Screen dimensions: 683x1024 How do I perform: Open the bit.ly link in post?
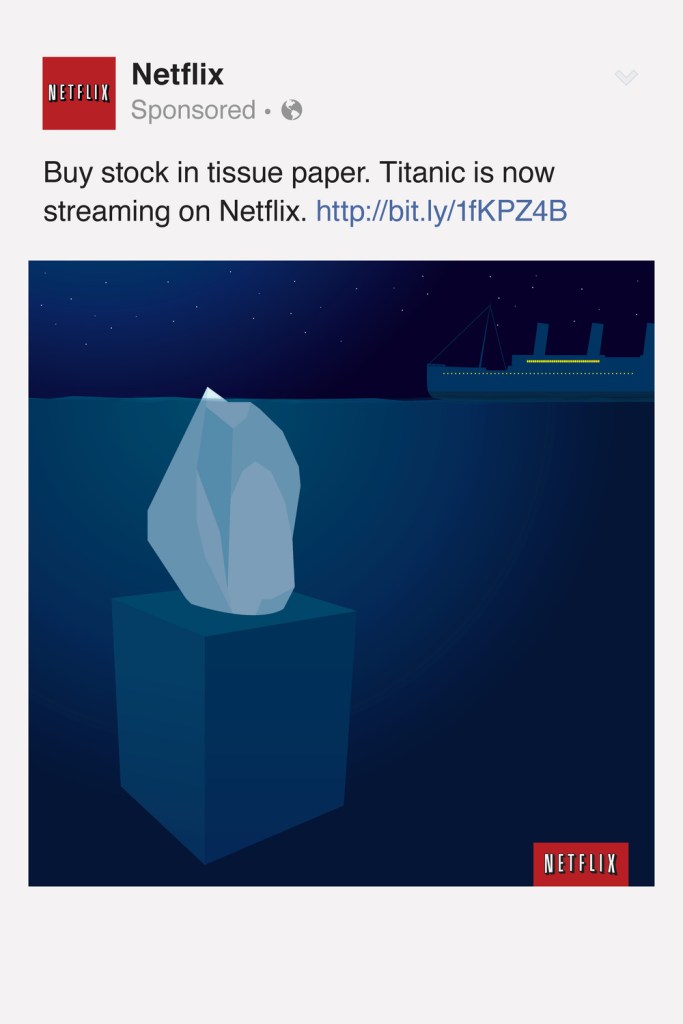tap(441, 212)
